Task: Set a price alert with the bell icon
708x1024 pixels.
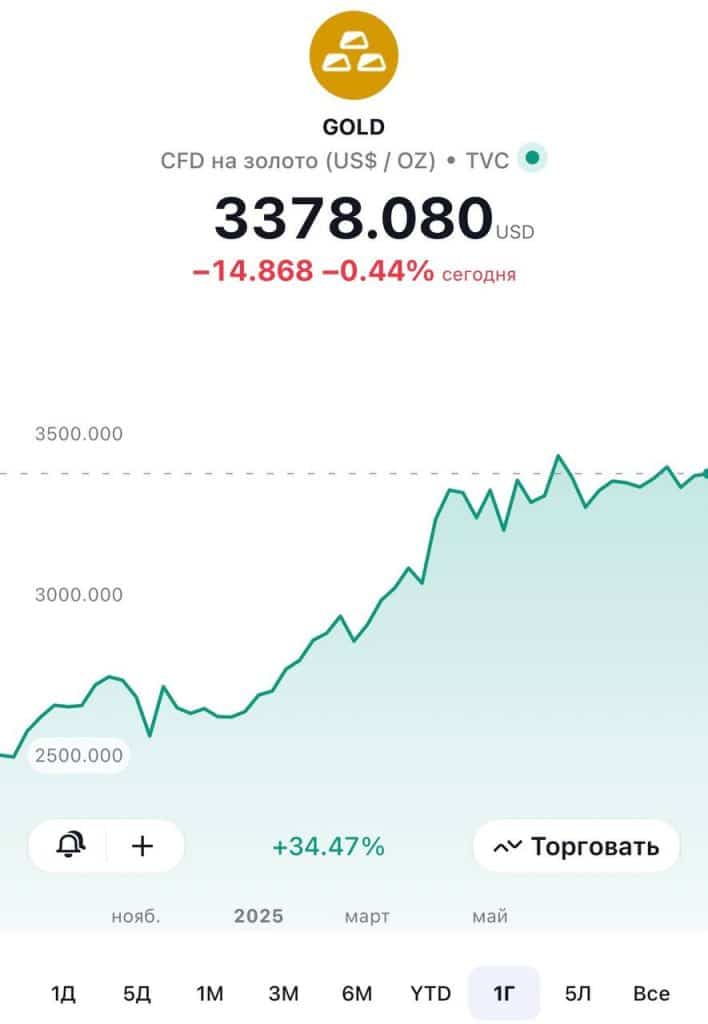Action: 69,846
